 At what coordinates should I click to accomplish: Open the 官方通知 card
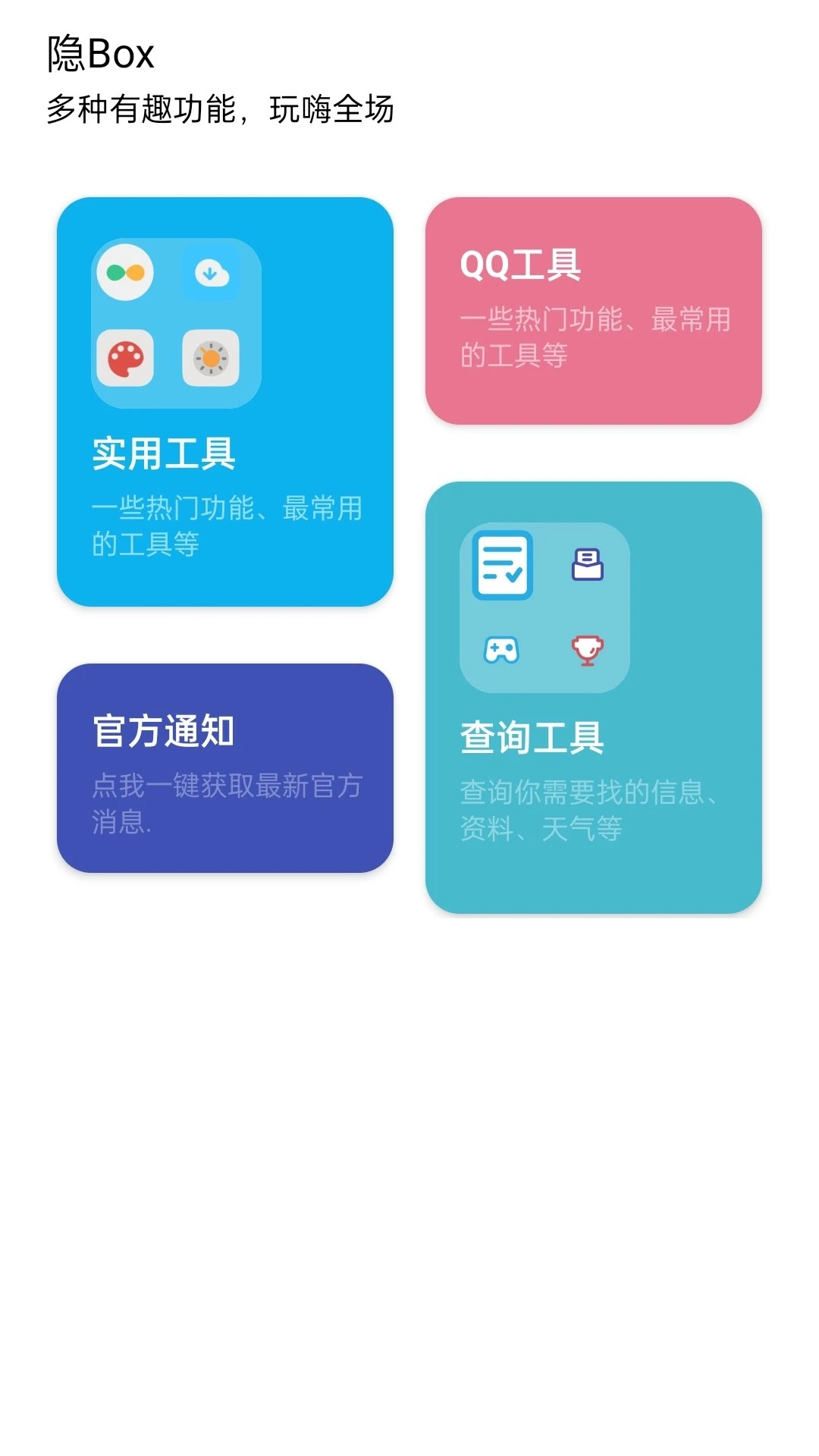[x=225, y=767]
